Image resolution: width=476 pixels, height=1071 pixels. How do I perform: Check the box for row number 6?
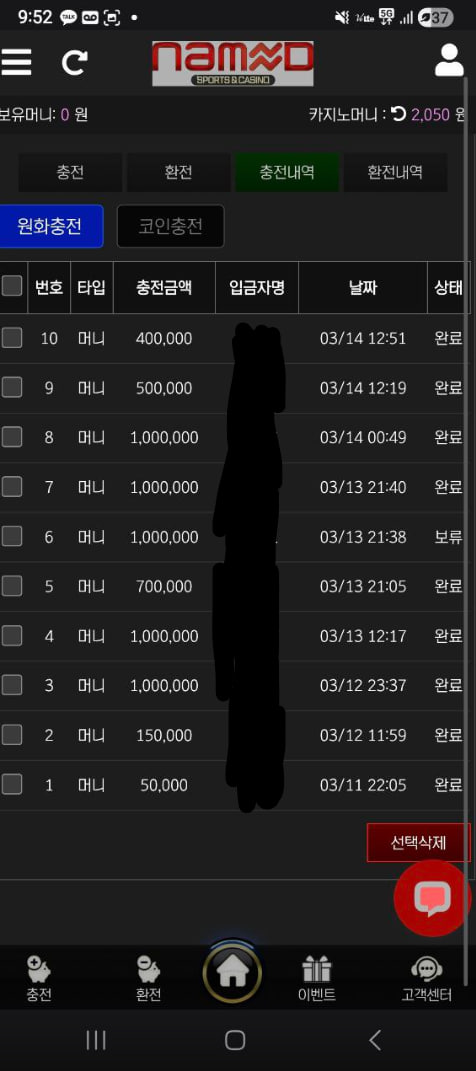pyautogui.click(x=12, y=536)
